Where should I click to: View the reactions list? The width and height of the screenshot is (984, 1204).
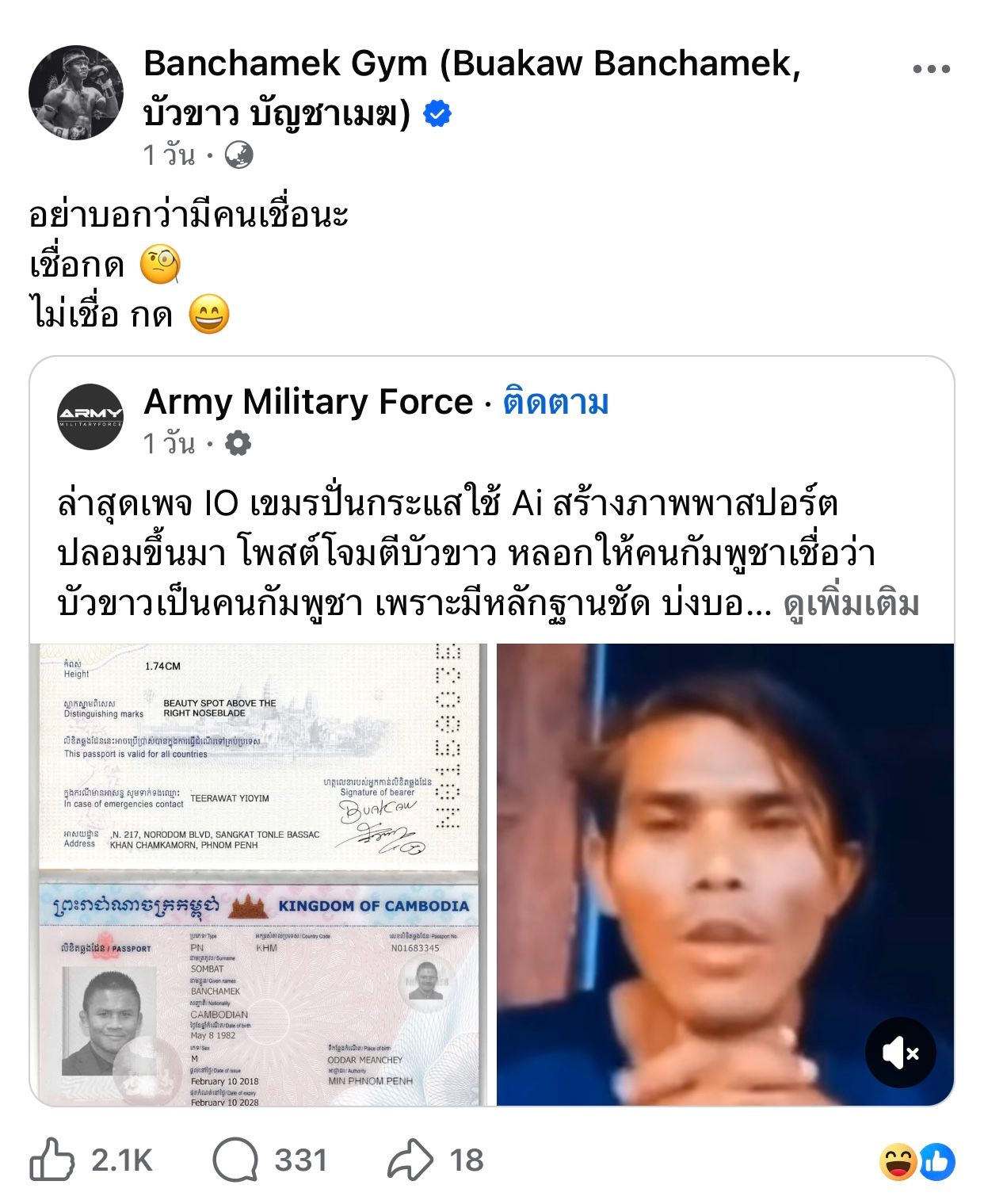(917, 1163)
